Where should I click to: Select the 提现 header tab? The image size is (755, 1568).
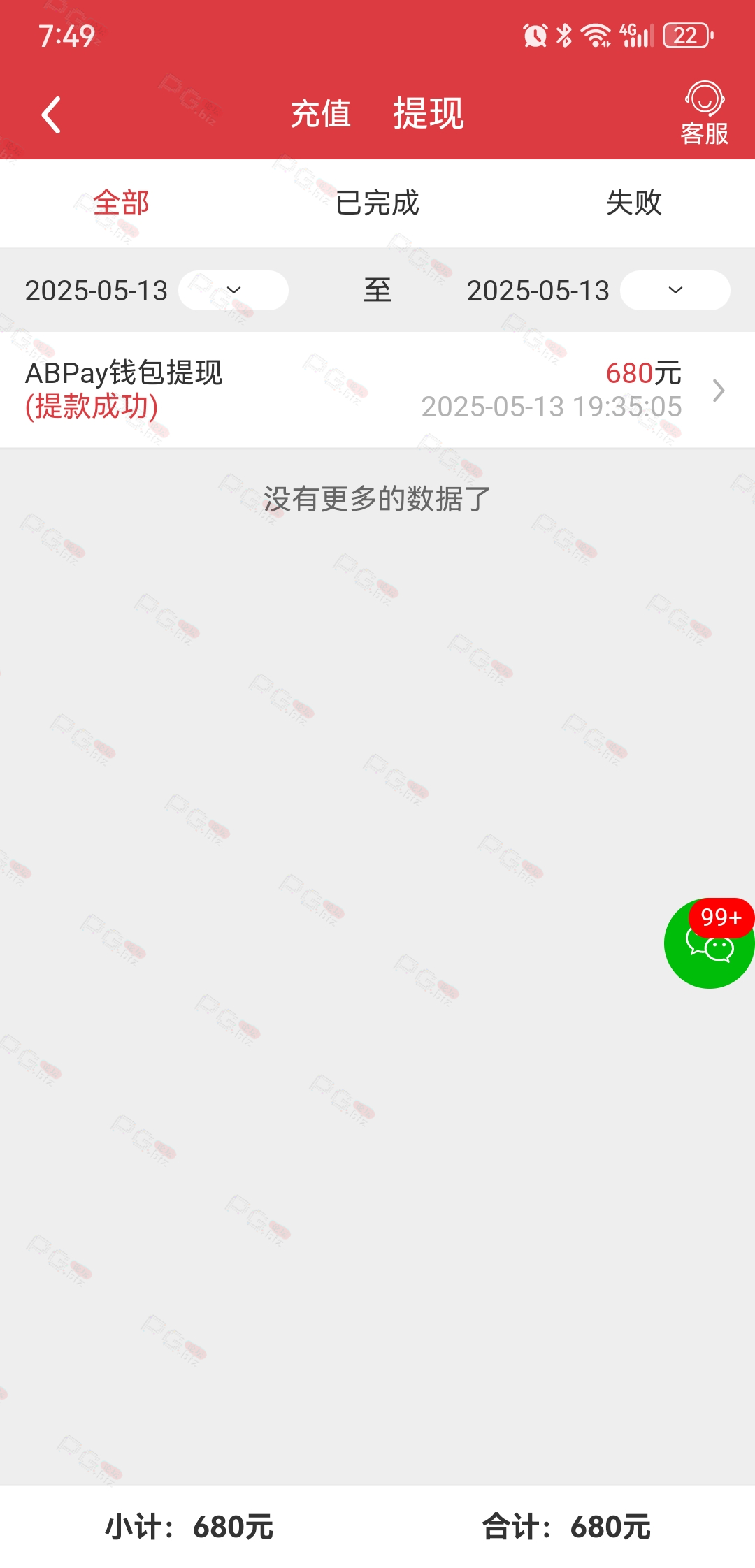pos(429,114)
